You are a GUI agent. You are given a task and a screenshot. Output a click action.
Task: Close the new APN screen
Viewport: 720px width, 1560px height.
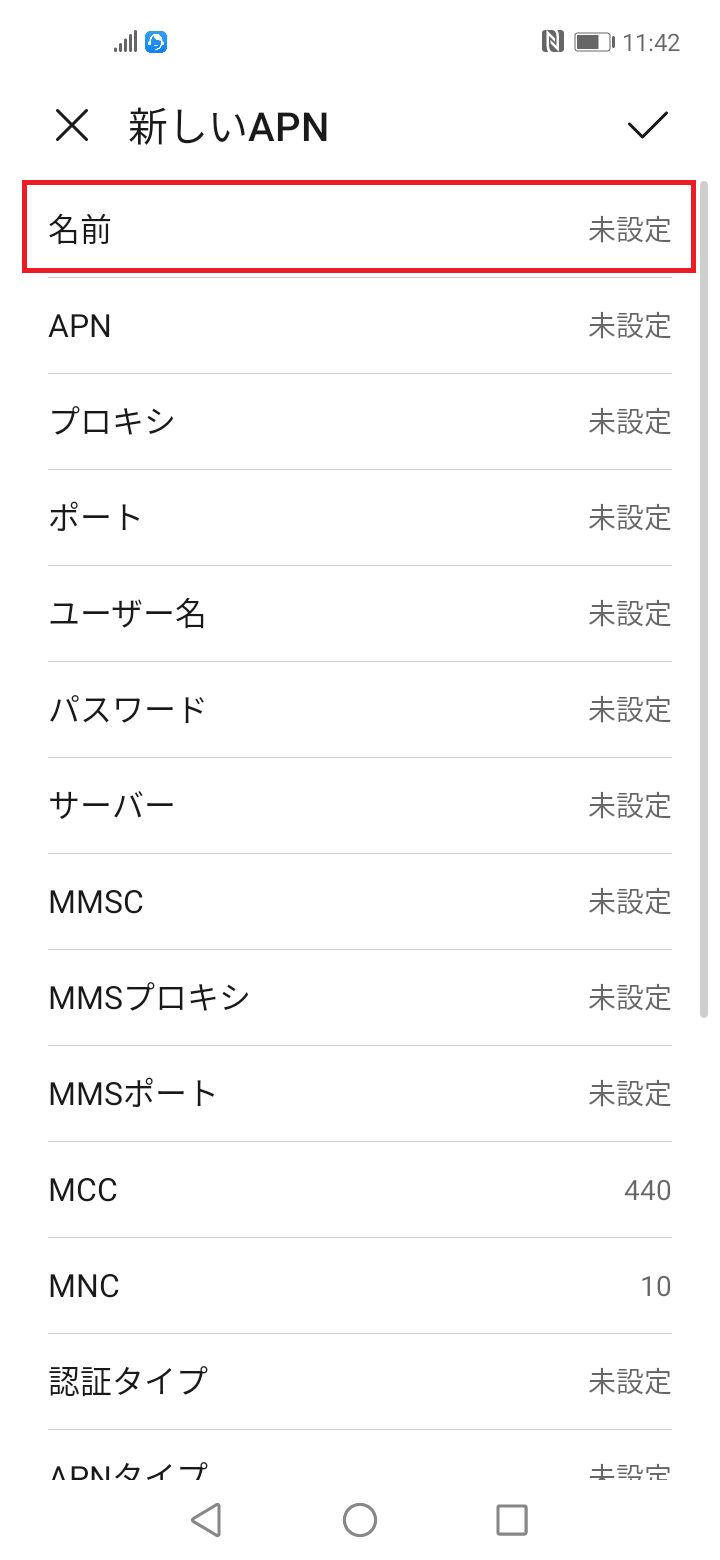[x=72, y=126]
